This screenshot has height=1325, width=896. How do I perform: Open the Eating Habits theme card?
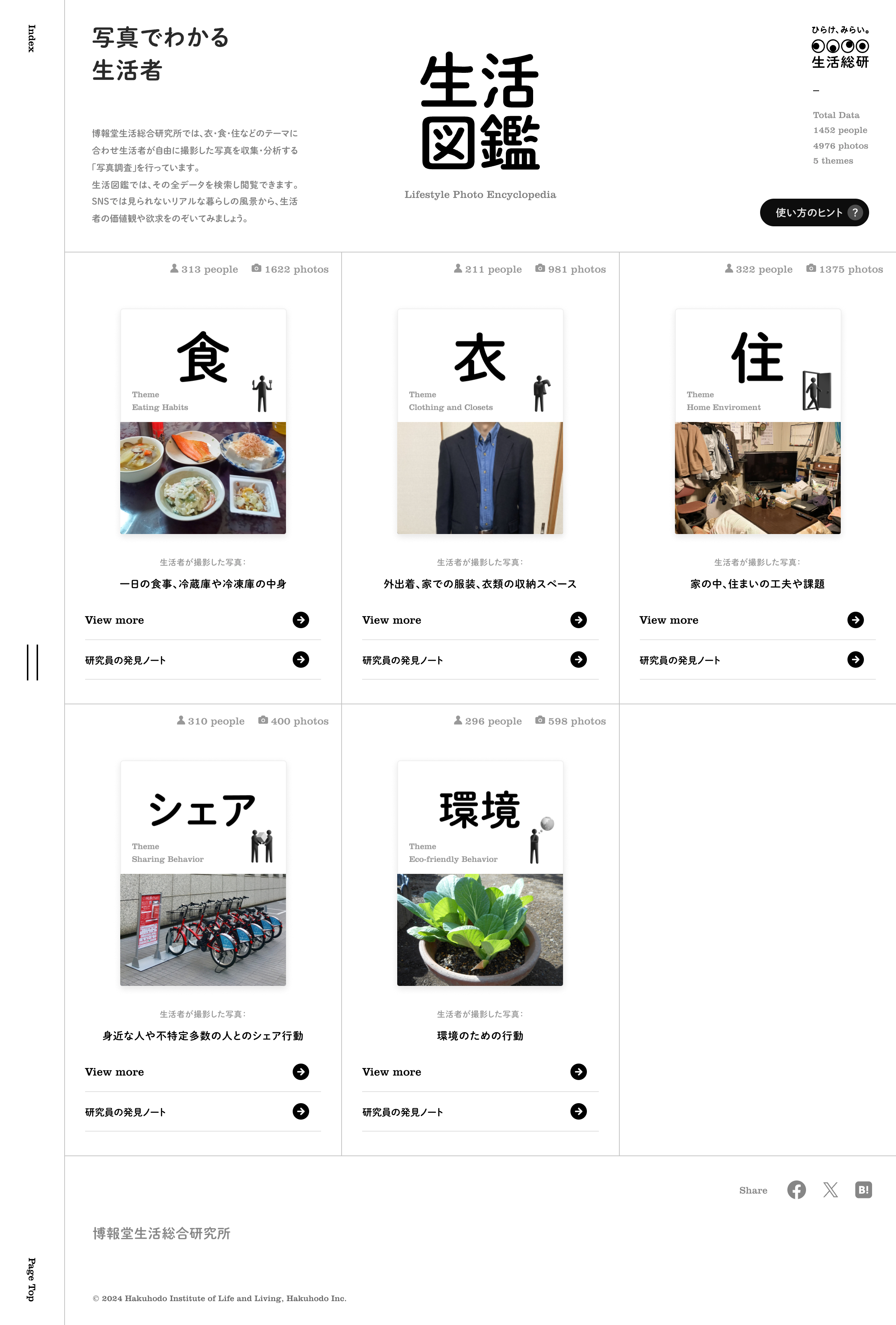(203, 421)
